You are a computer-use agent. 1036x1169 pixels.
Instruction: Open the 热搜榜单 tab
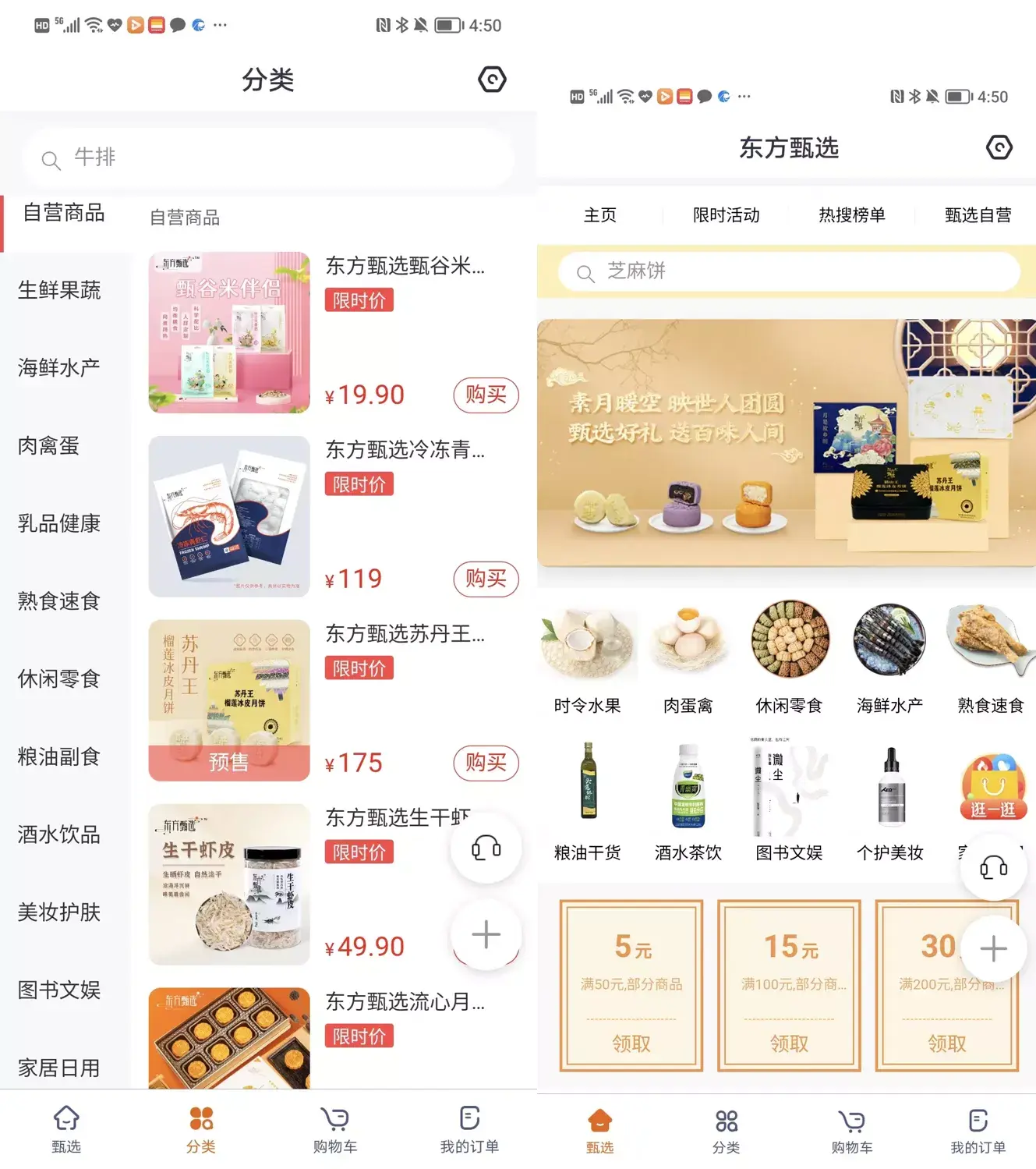pyautogui.click(x=851, y=215)
